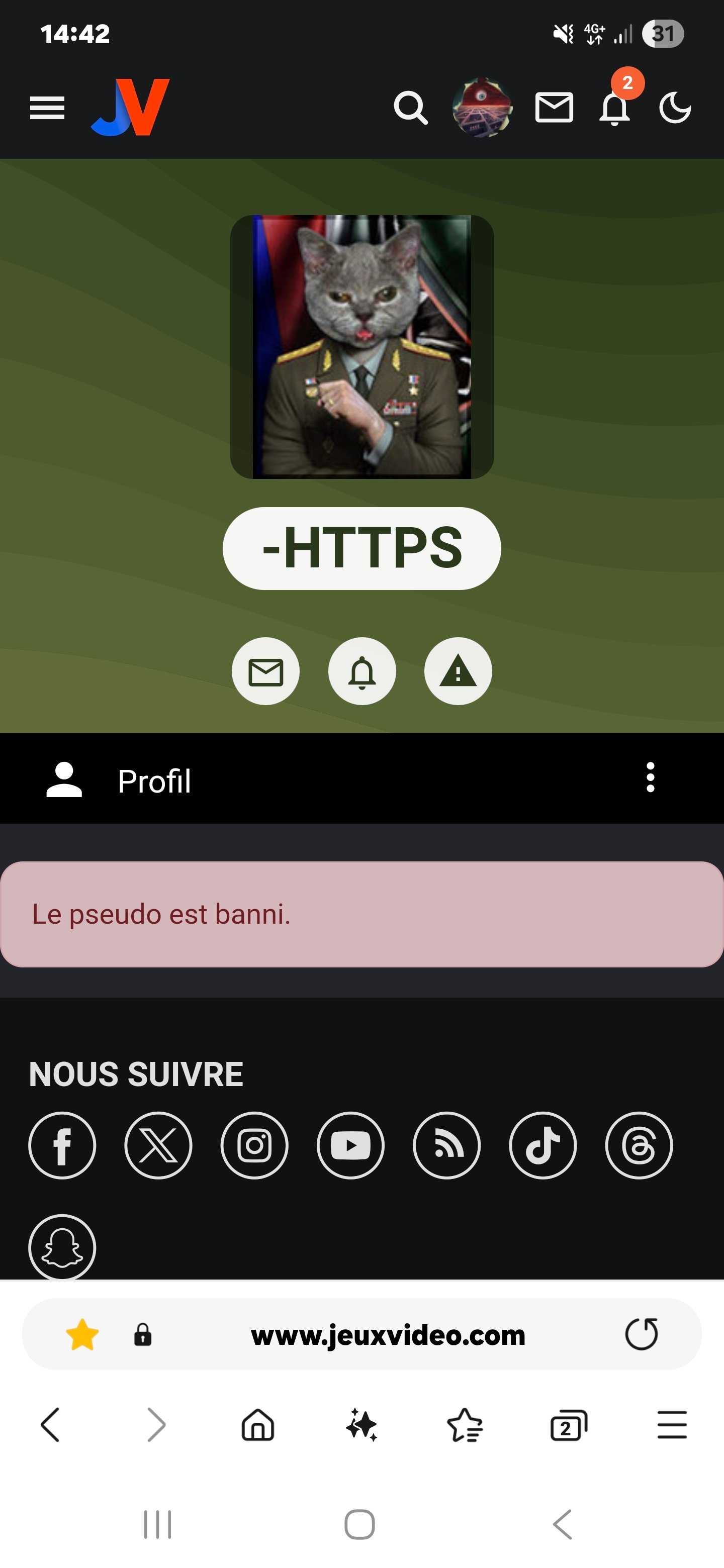Subscribe to -HTTPS with the bell button

coord(361,671)
